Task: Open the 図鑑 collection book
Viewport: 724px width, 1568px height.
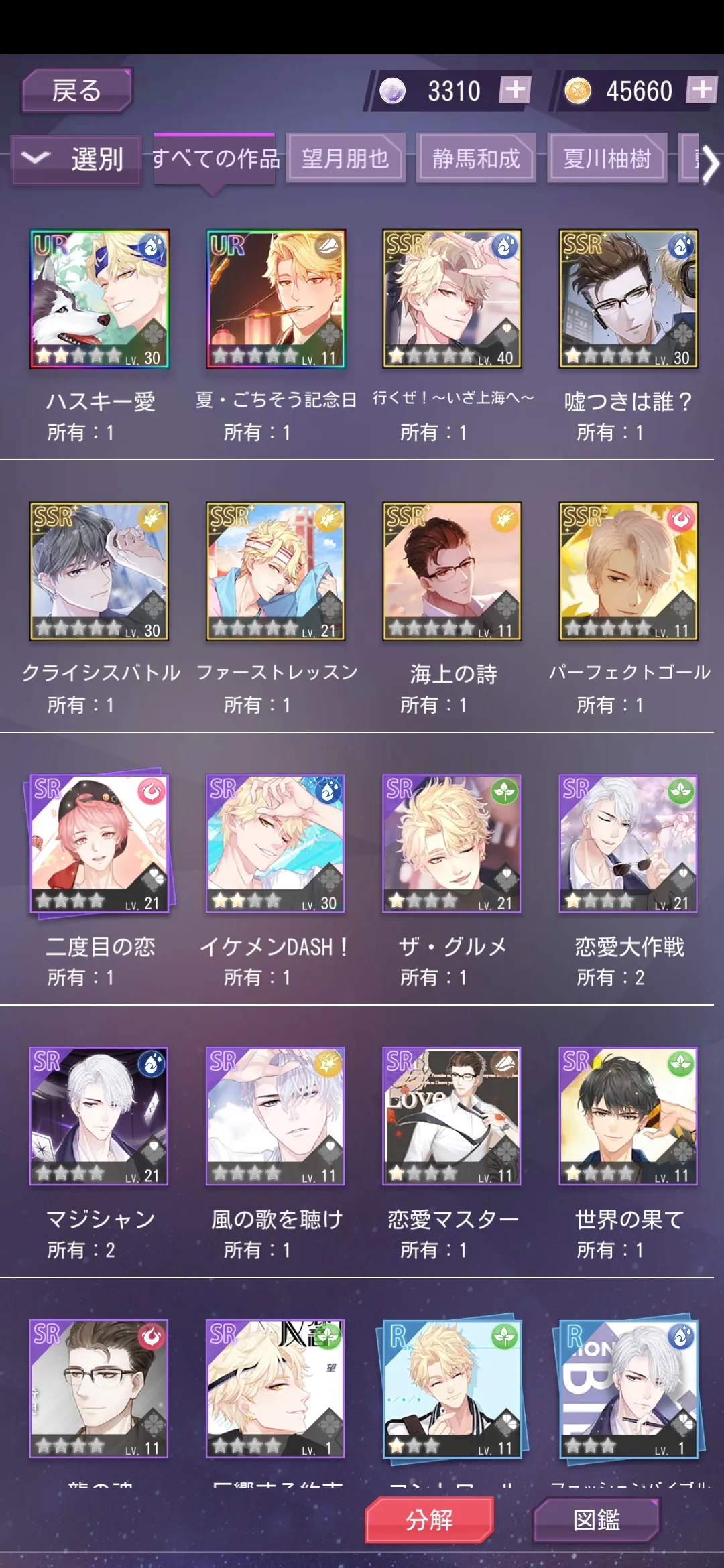Action: (x=597, y=1520)
